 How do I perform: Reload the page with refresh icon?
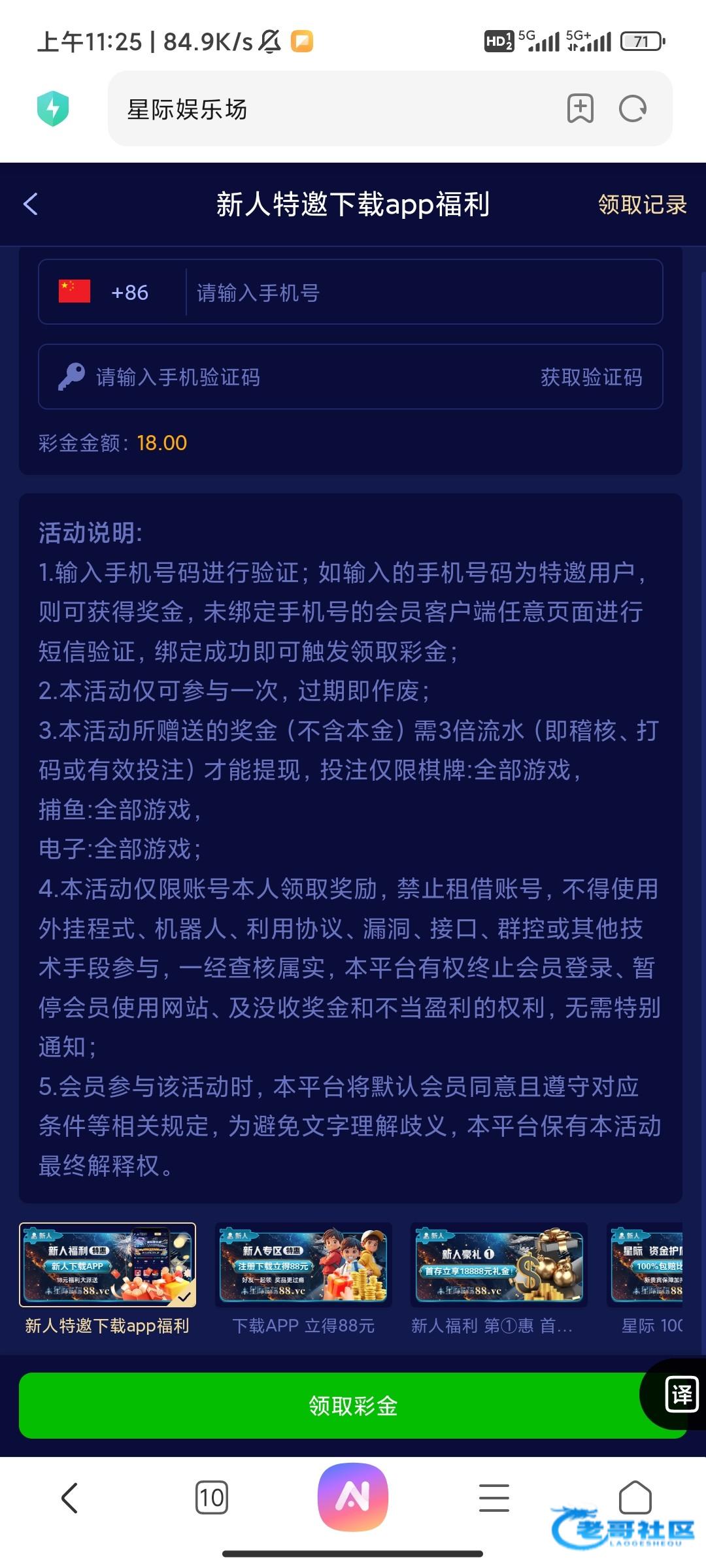click(x=633, y=108)
